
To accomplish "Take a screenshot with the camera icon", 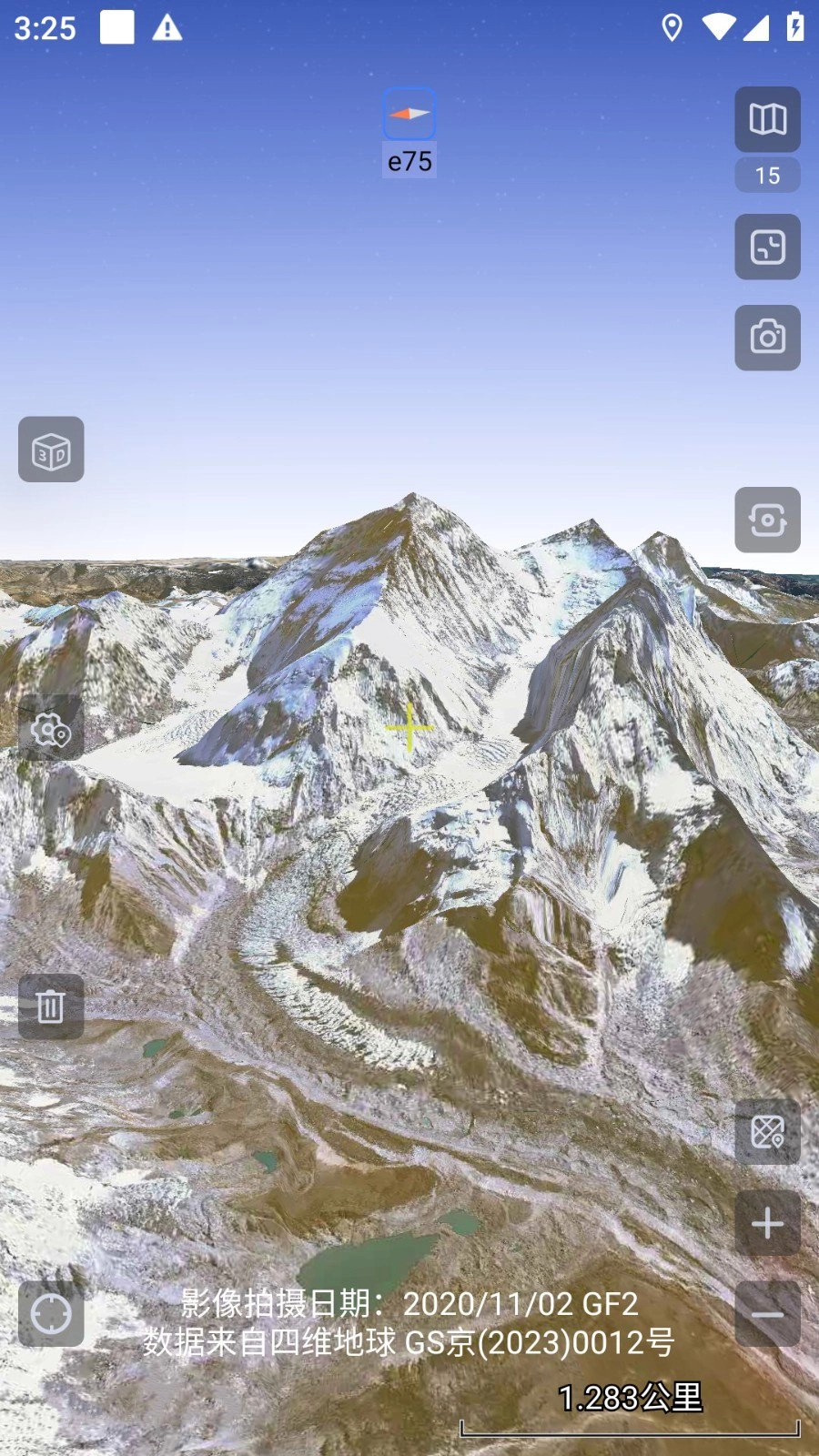I will pyautogui.click(x=767, y=338).
